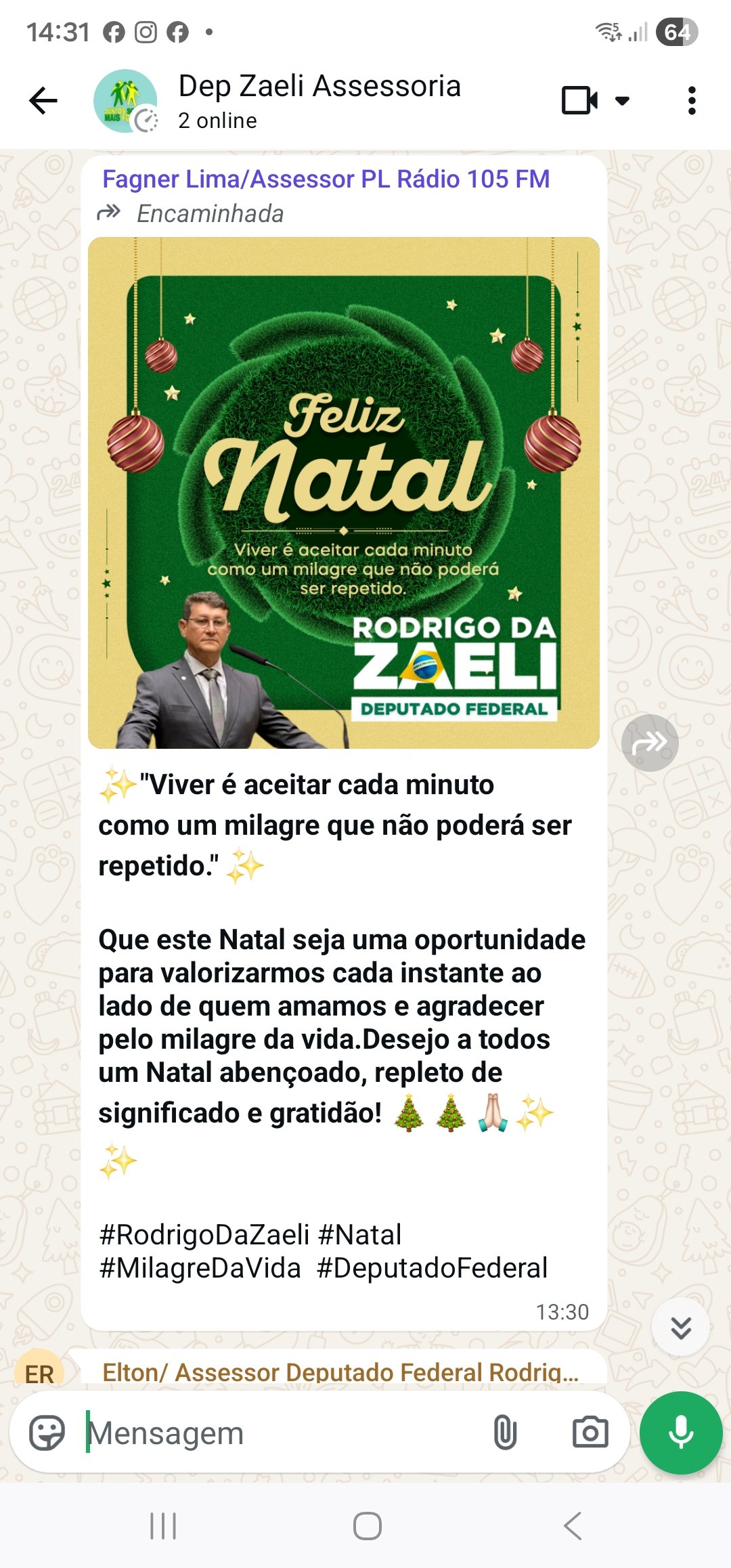This screenshot has height=1568, width=731.
Task: Open Dep Zaeli Assessoria group info
Action: click(x=319, y=100)
